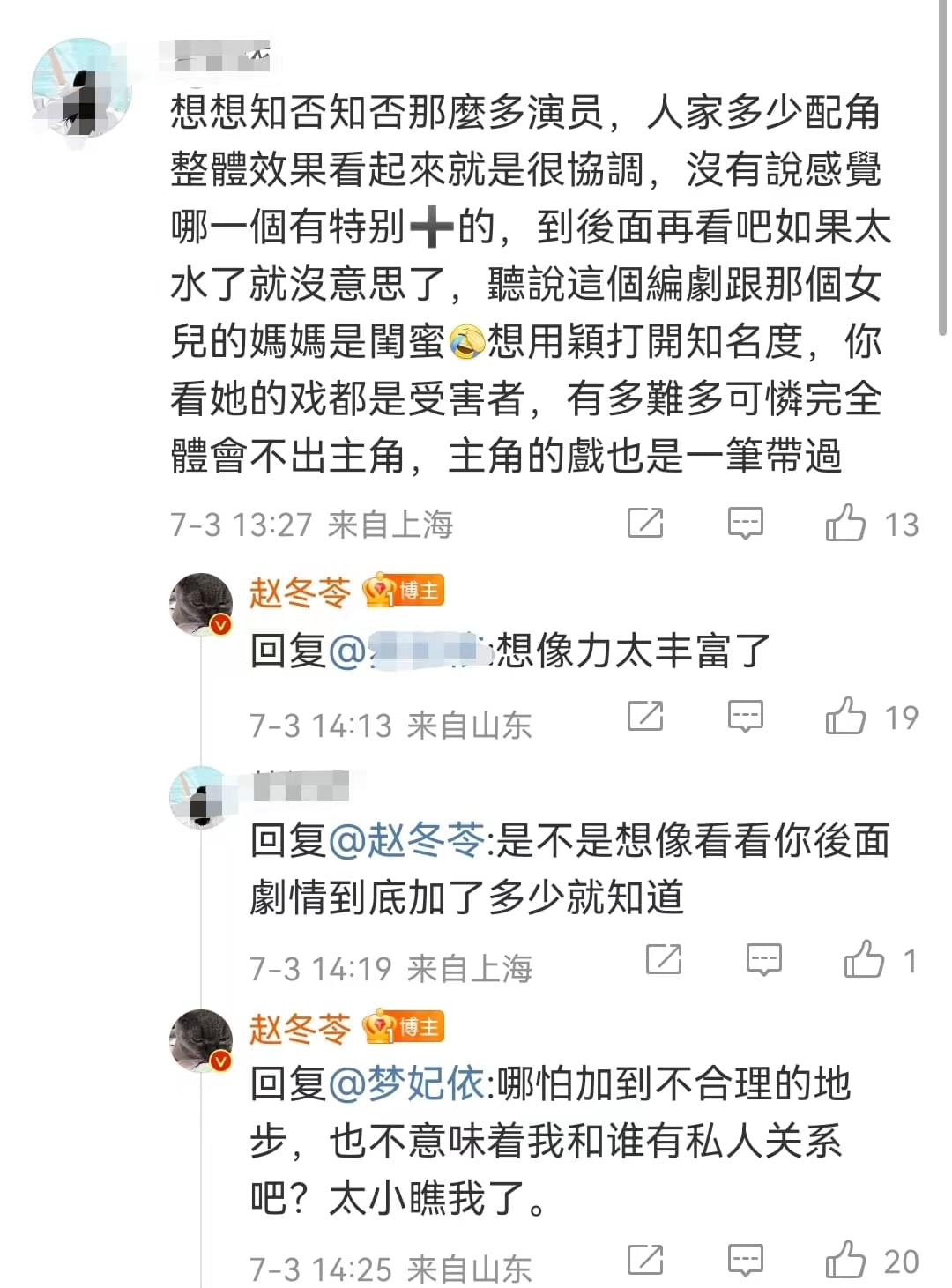This screenshot has height=1288, width=952.
Task: Reply to the comment posted at 13:27
Action: (x=745, y=523)
